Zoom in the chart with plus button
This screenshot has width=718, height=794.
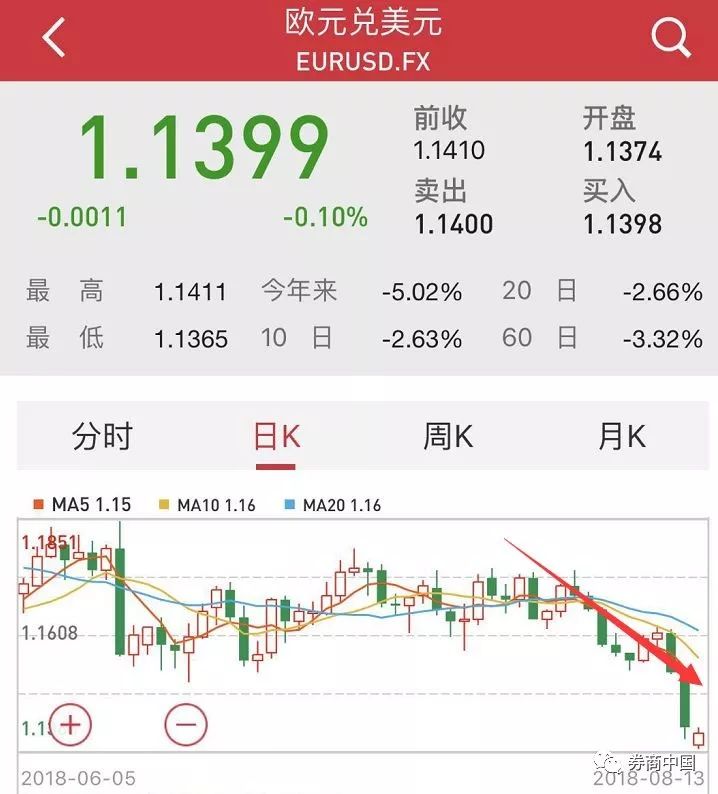[68, 723]
